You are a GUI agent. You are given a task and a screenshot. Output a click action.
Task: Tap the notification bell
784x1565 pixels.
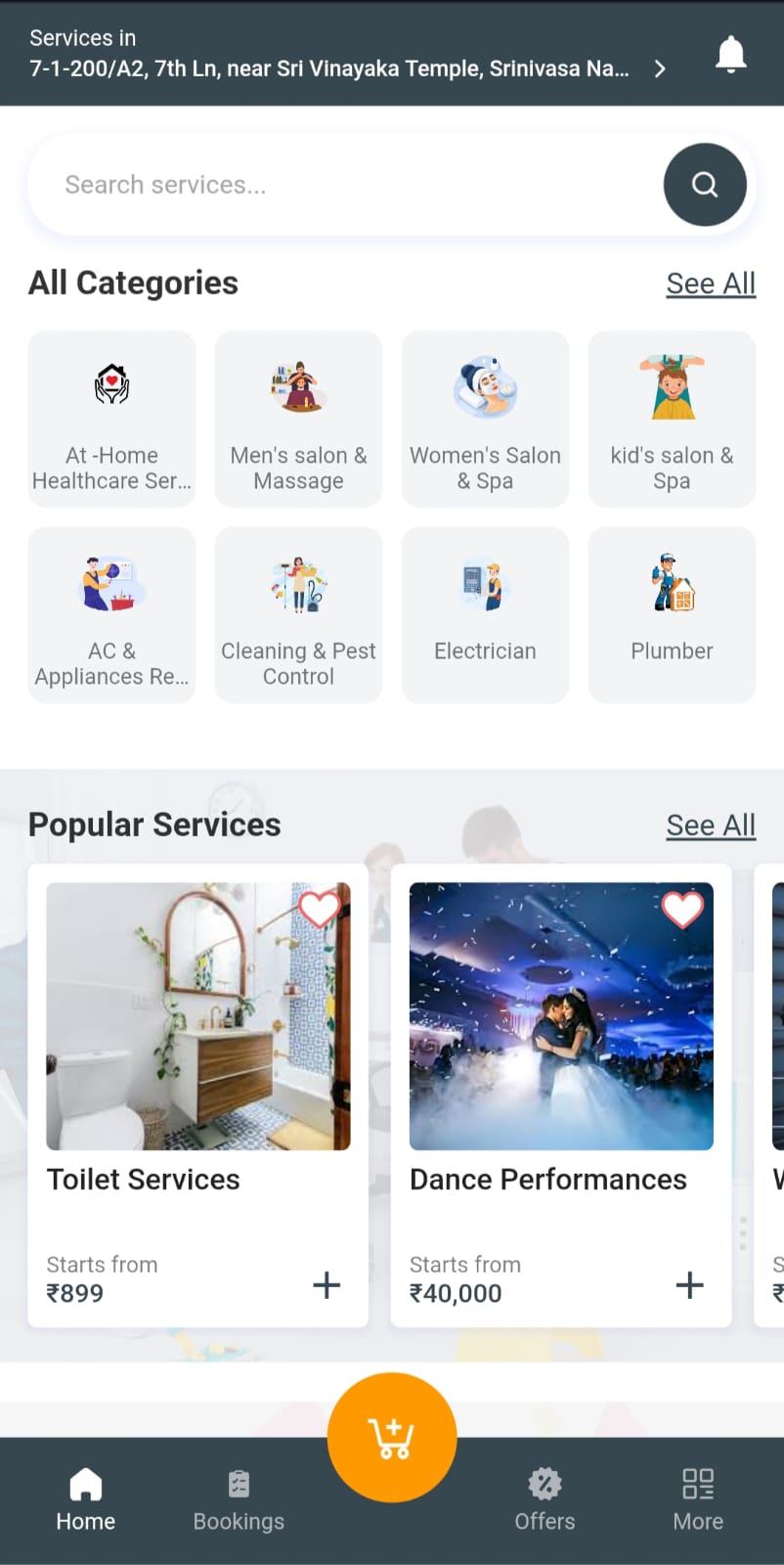tap(730, 53)
